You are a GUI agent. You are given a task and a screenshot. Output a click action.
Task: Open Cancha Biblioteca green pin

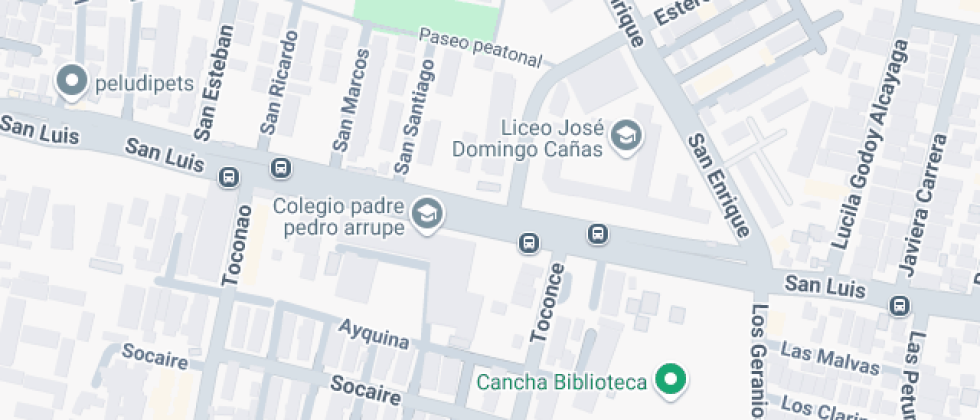click(x=668, y=379)
